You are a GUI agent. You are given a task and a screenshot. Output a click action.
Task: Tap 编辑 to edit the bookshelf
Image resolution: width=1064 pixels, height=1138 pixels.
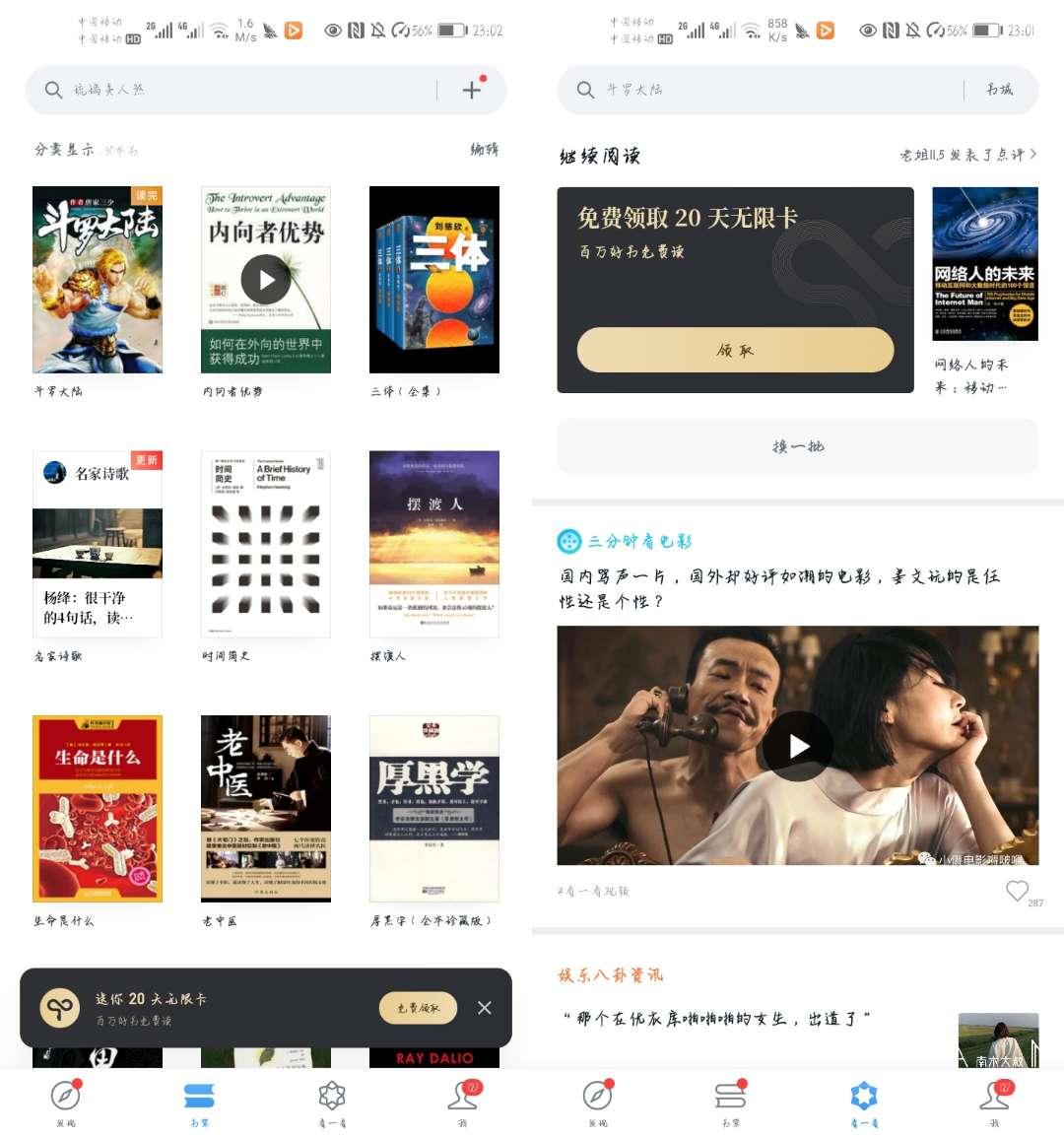484,150
